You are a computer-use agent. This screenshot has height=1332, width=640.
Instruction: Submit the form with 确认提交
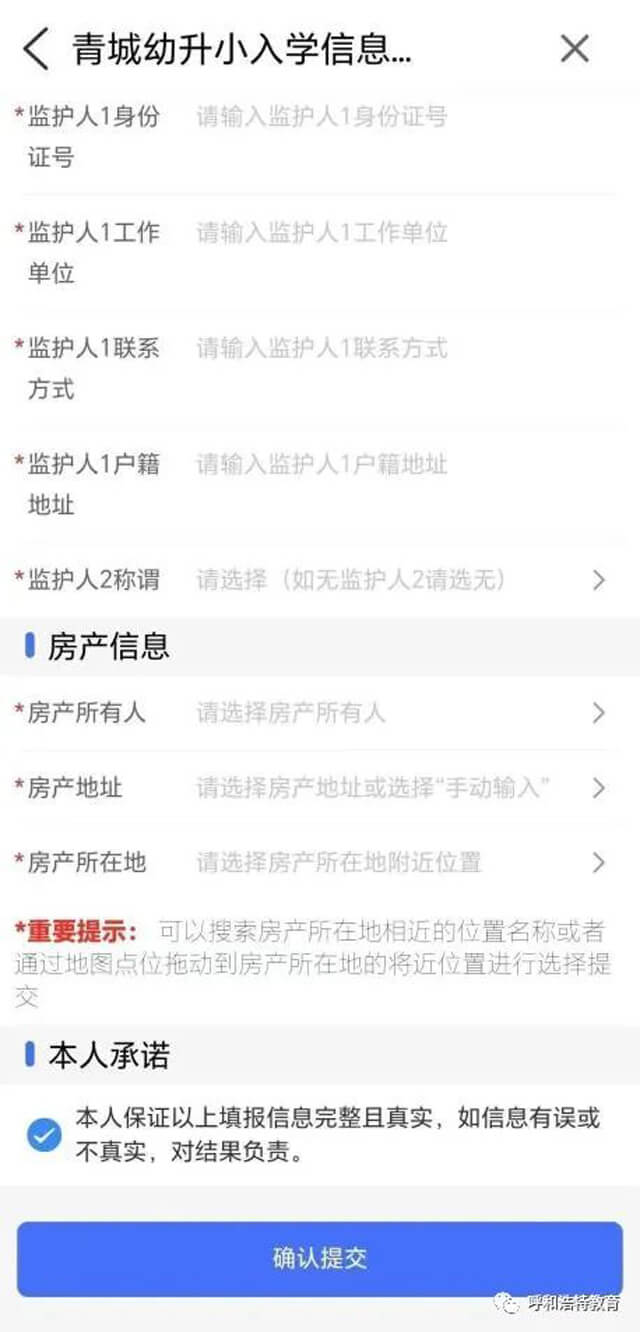320,1259
